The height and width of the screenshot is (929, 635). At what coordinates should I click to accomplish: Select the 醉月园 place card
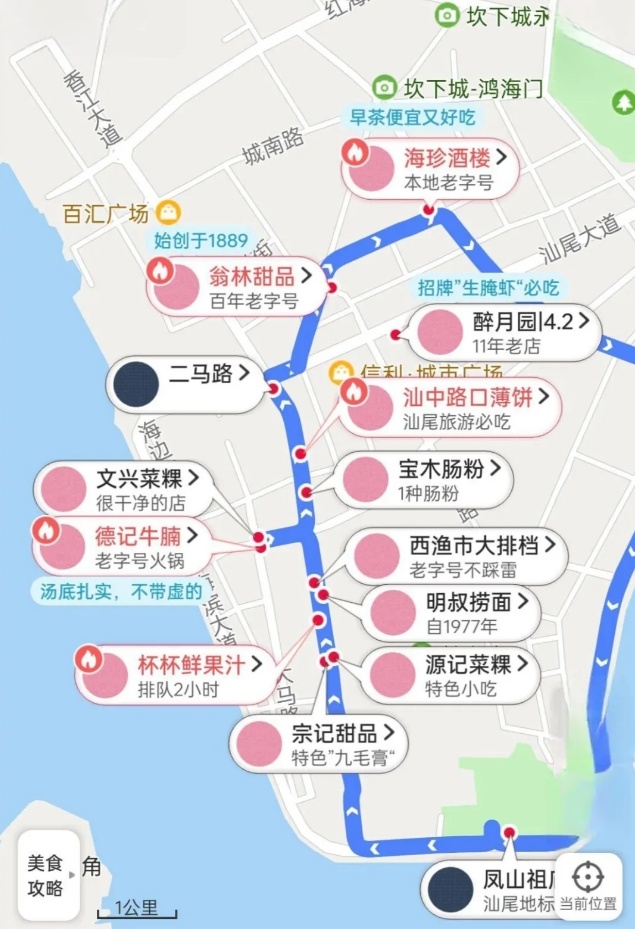(505, 332)
